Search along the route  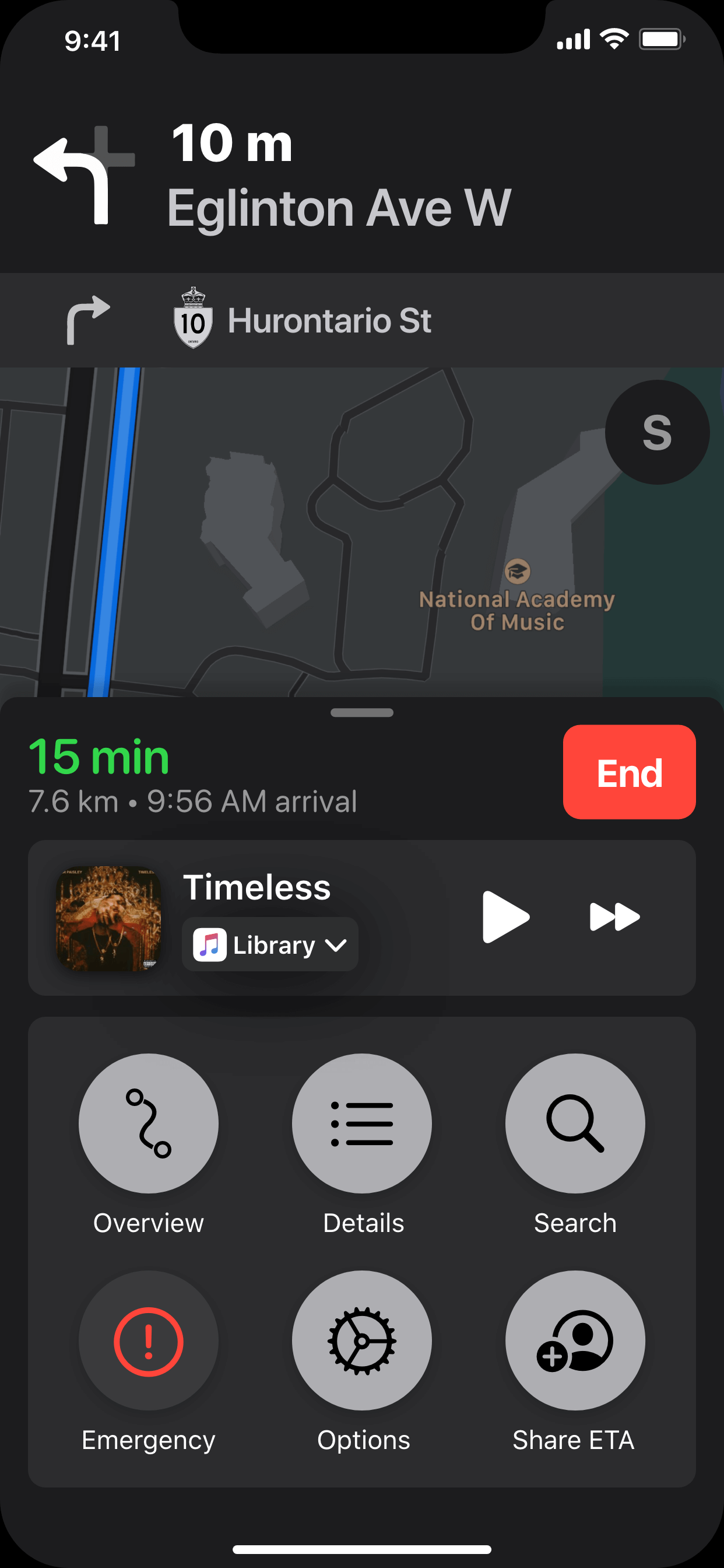pyautogui.click(x=575, y=1123)
